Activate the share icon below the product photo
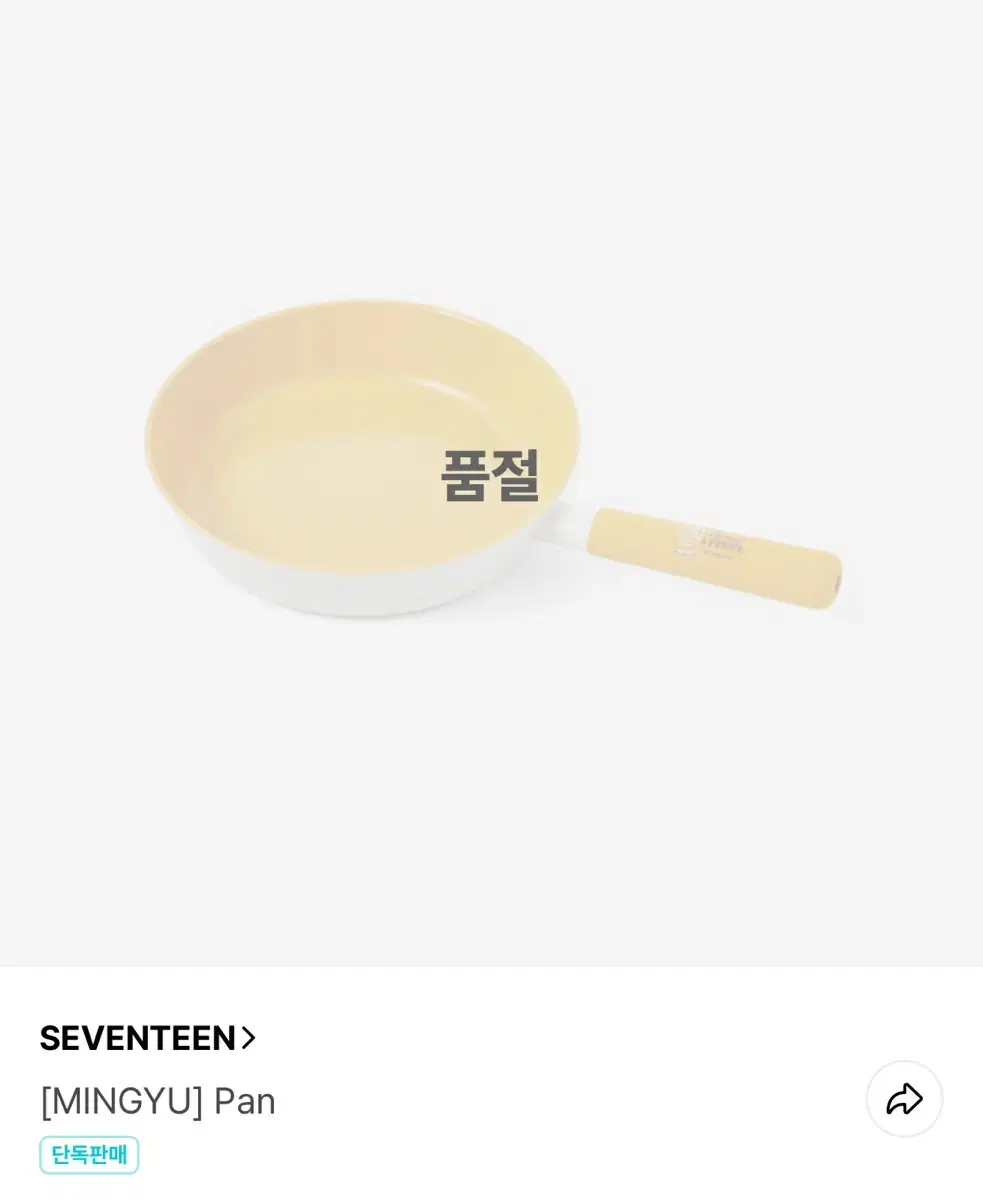983x1200 pixels. coord(905,1097)
